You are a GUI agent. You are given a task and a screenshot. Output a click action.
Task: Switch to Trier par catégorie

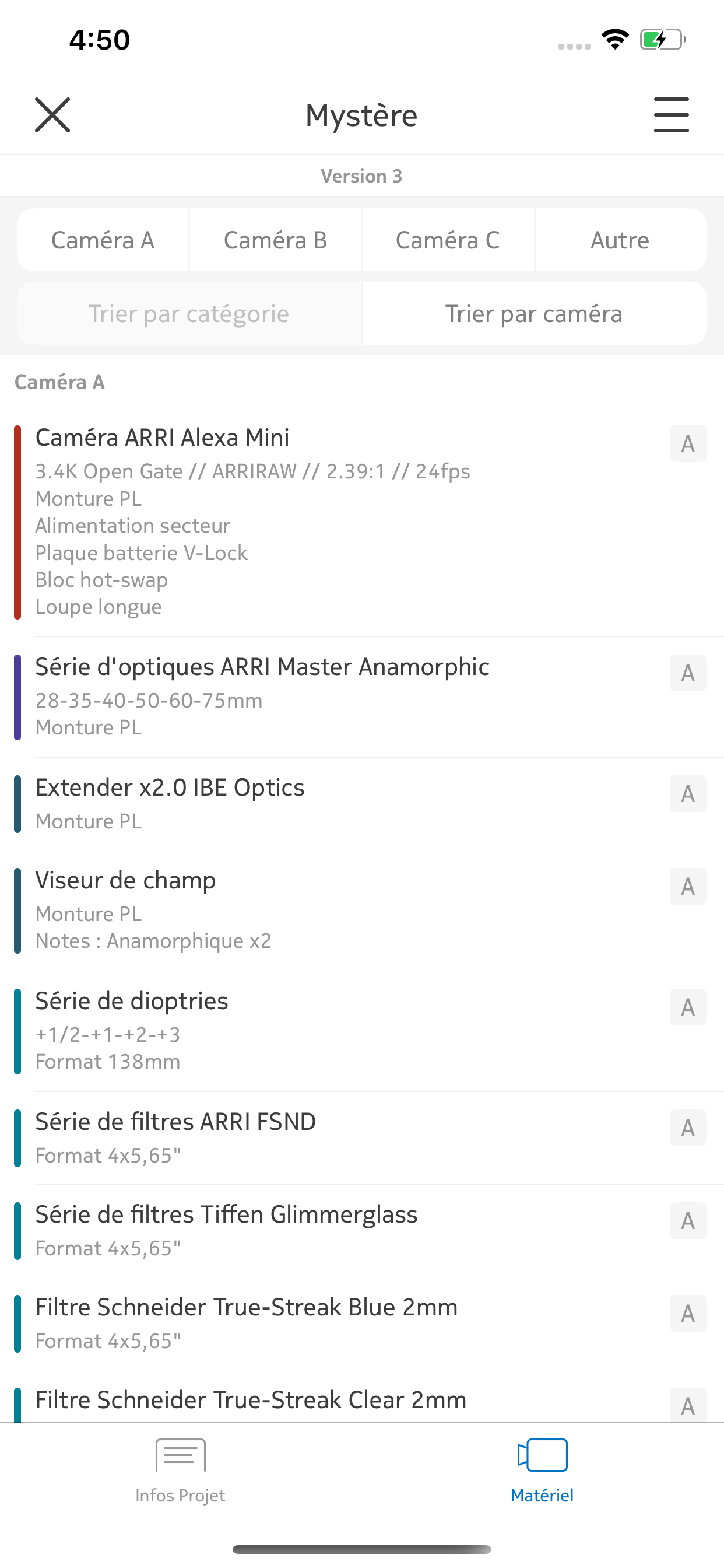click(189, 313)
